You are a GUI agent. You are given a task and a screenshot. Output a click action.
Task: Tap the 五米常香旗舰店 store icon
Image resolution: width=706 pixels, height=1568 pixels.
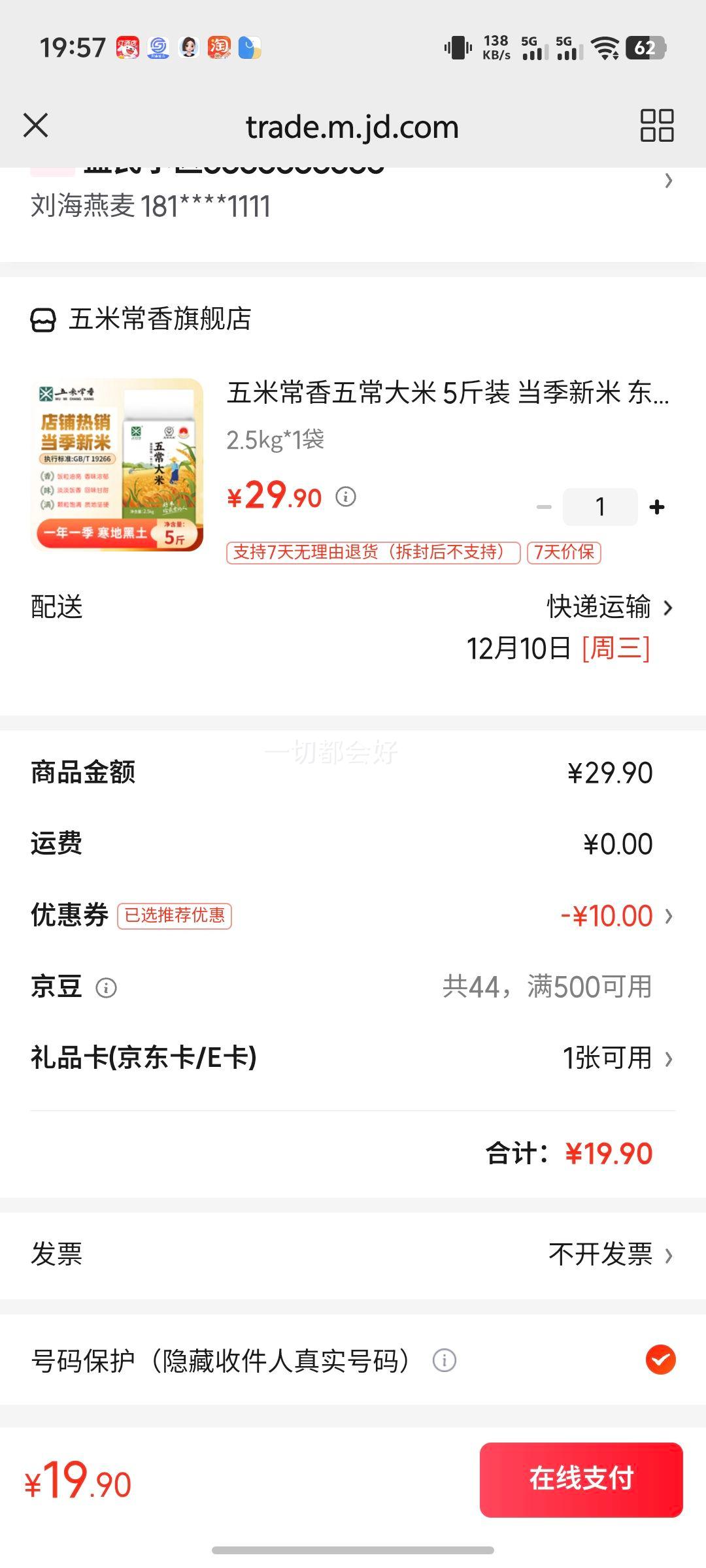(x=43, y=319)
